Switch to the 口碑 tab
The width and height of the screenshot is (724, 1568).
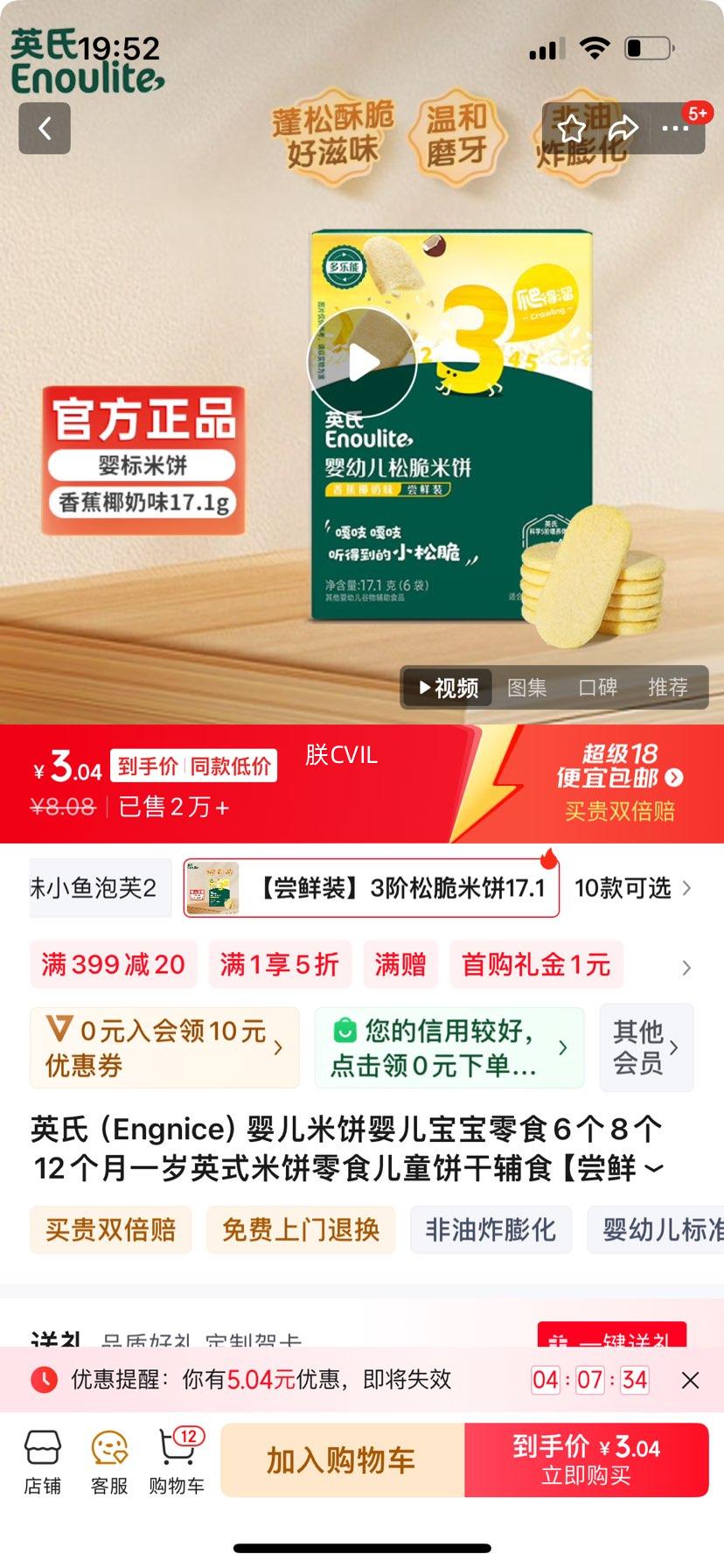tap(598, 688)
